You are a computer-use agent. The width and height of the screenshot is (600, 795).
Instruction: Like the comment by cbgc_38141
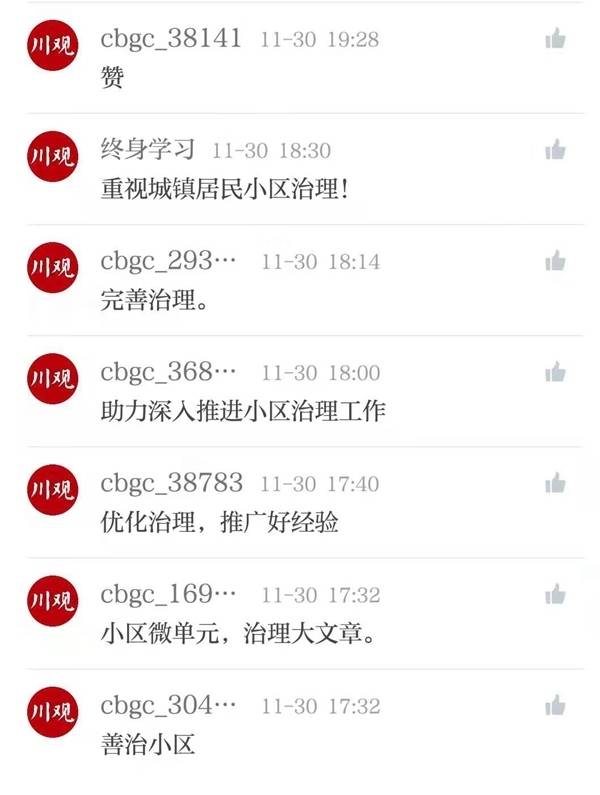pos(555,39)
